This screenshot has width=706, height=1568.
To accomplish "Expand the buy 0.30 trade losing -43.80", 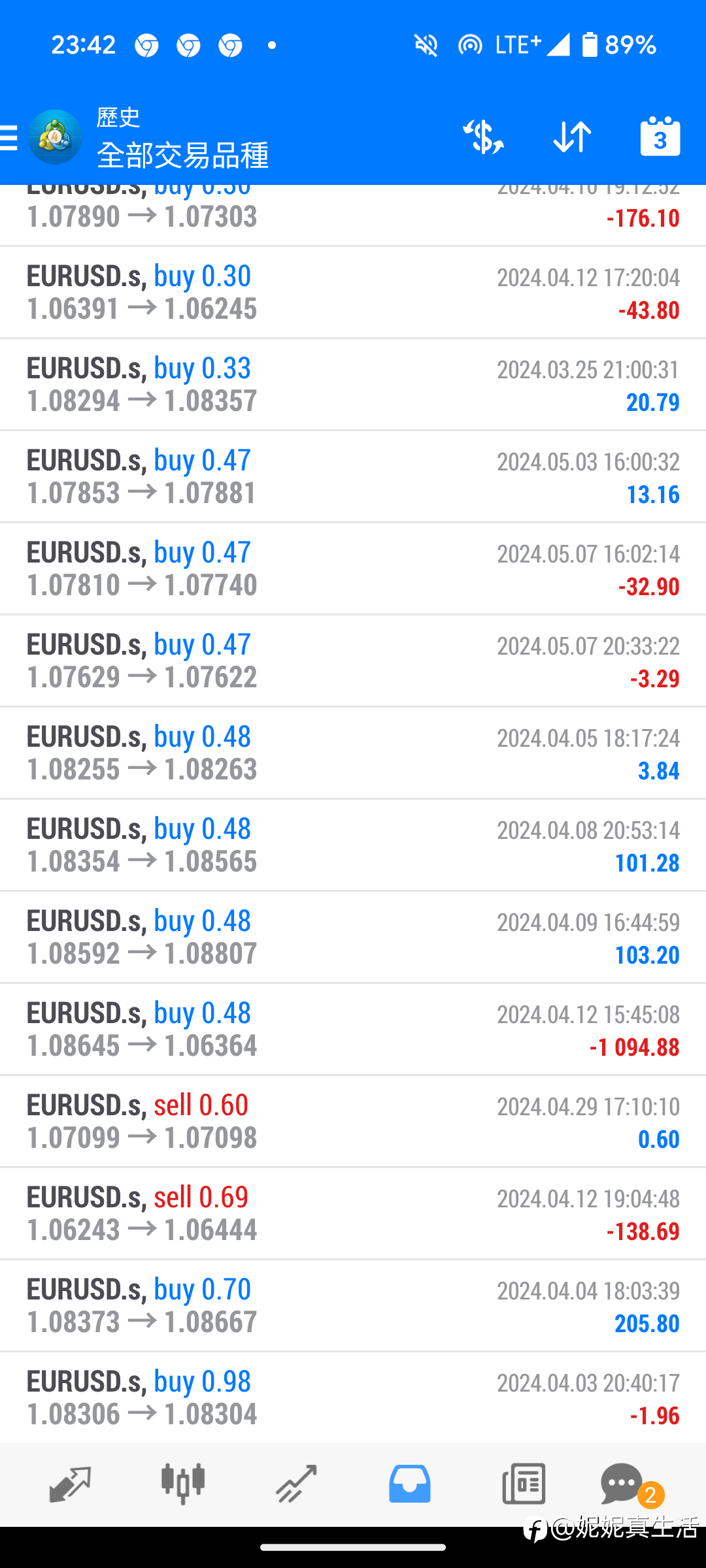I will (353, 293).
